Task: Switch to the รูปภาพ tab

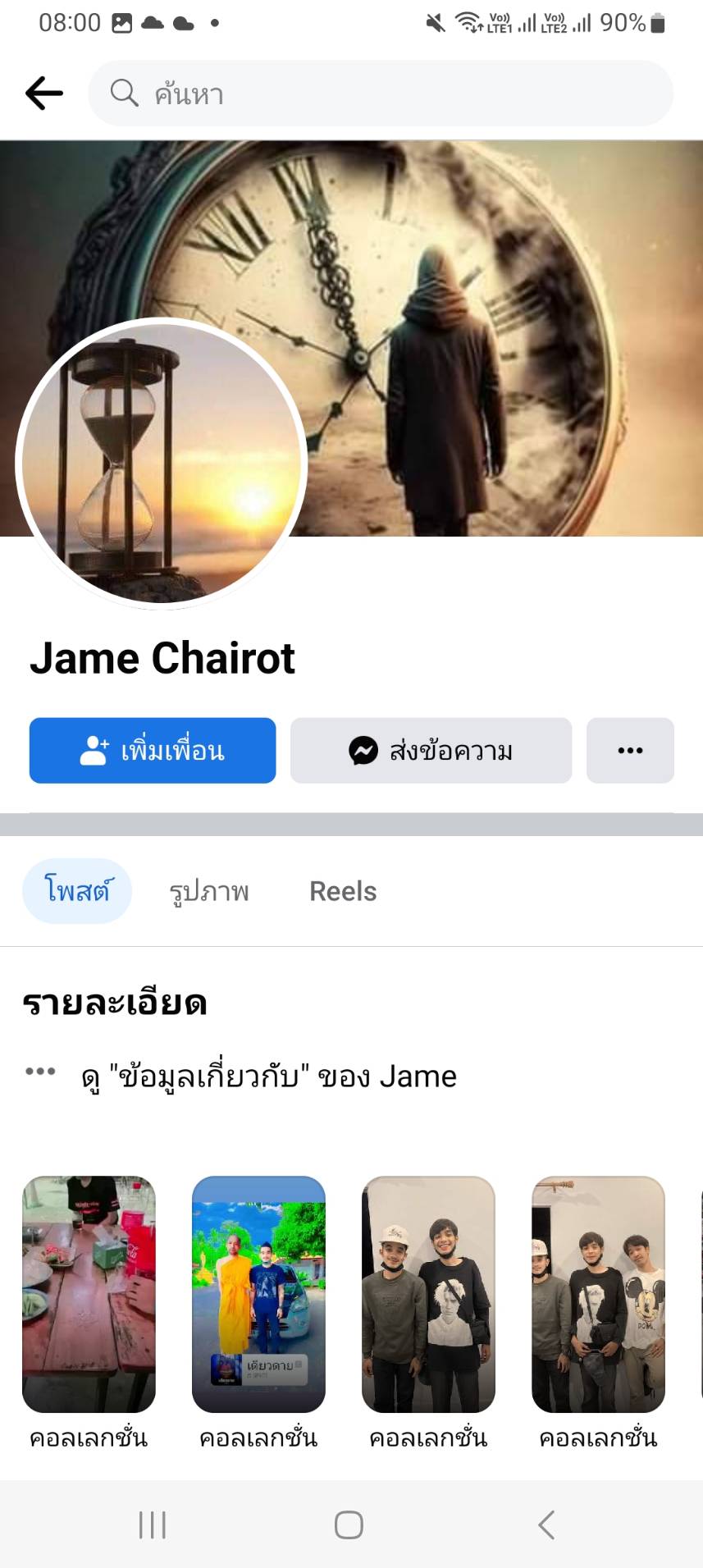Action: [209, 891]
